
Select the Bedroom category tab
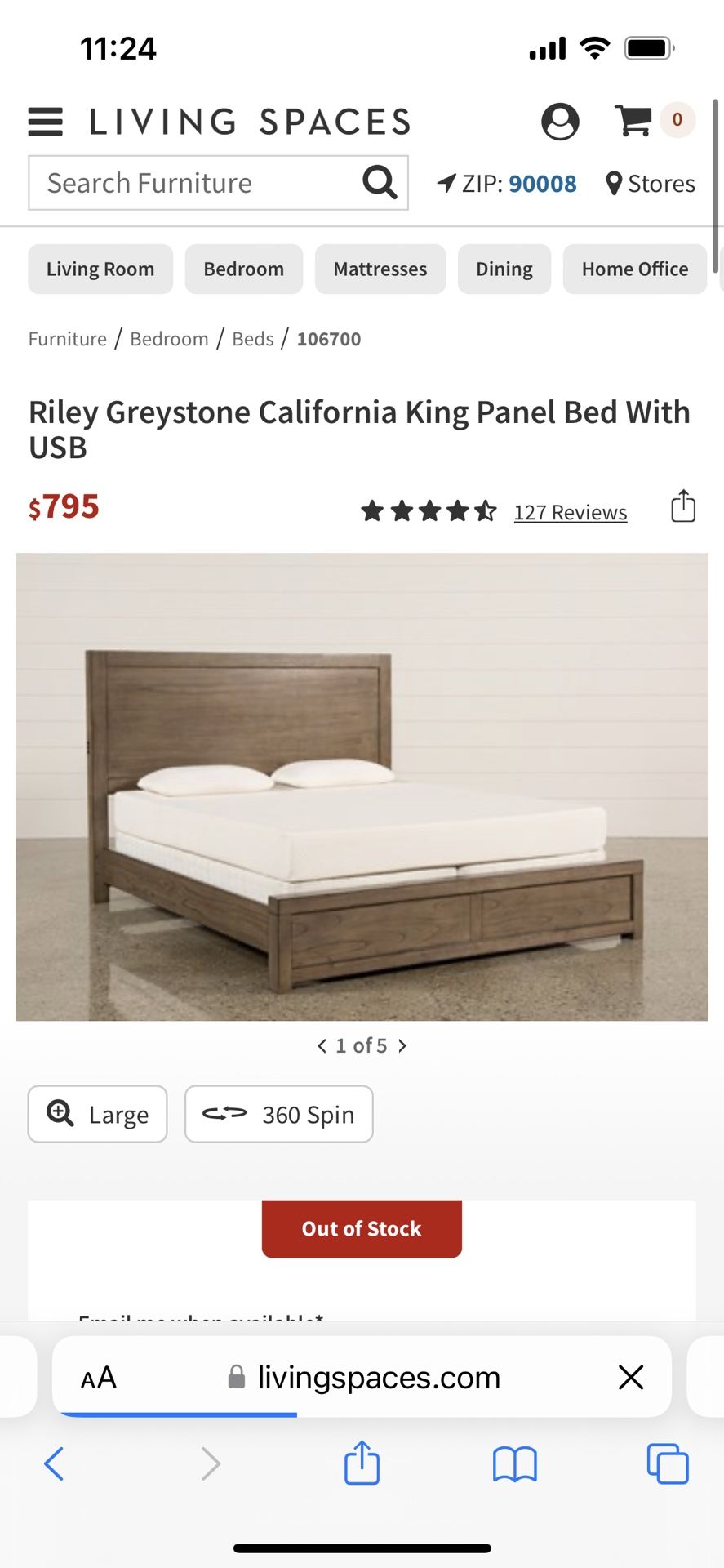pos(243,269)
